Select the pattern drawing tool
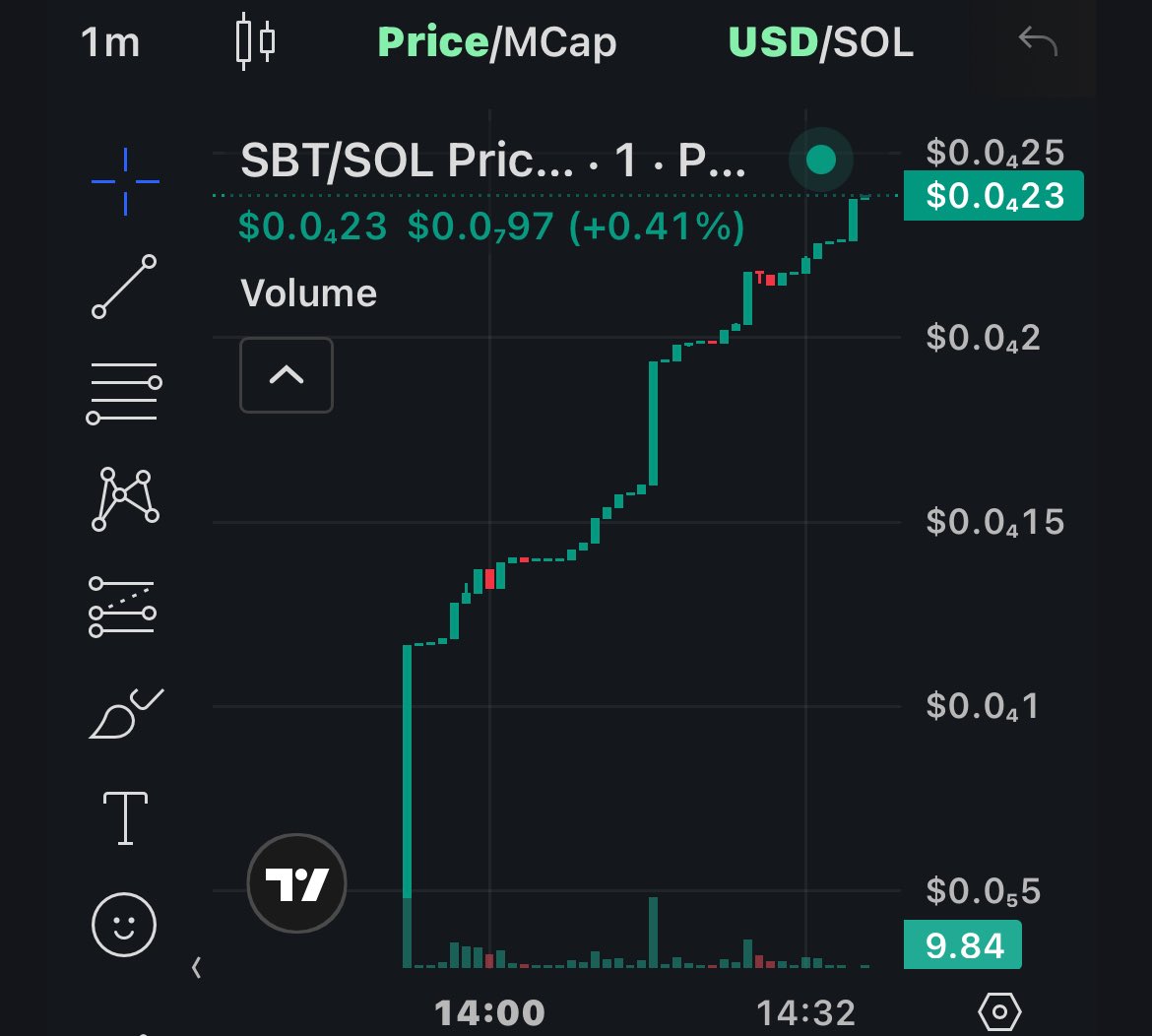The image size is (1152, 1036). (125, 499)
